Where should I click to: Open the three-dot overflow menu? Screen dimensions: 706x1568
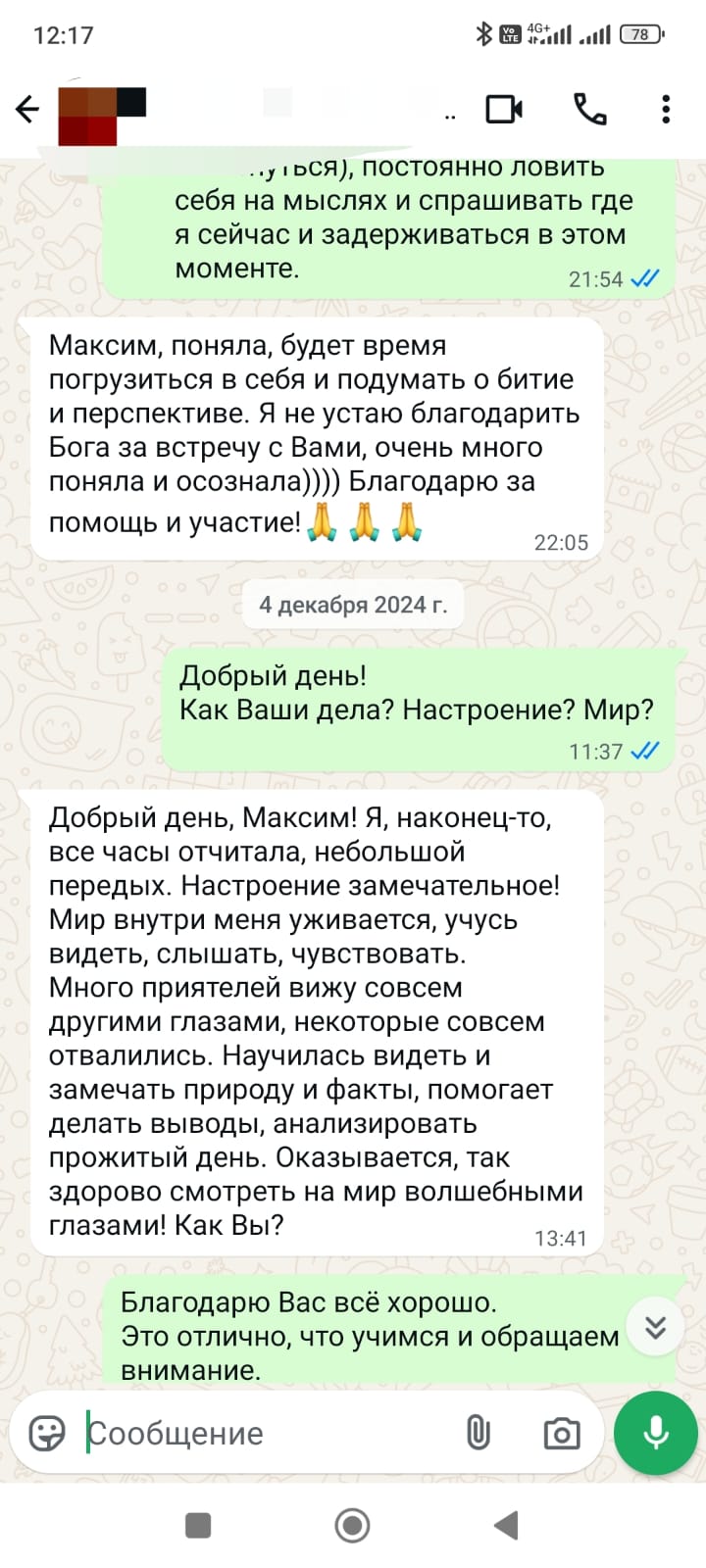point(666,109)
